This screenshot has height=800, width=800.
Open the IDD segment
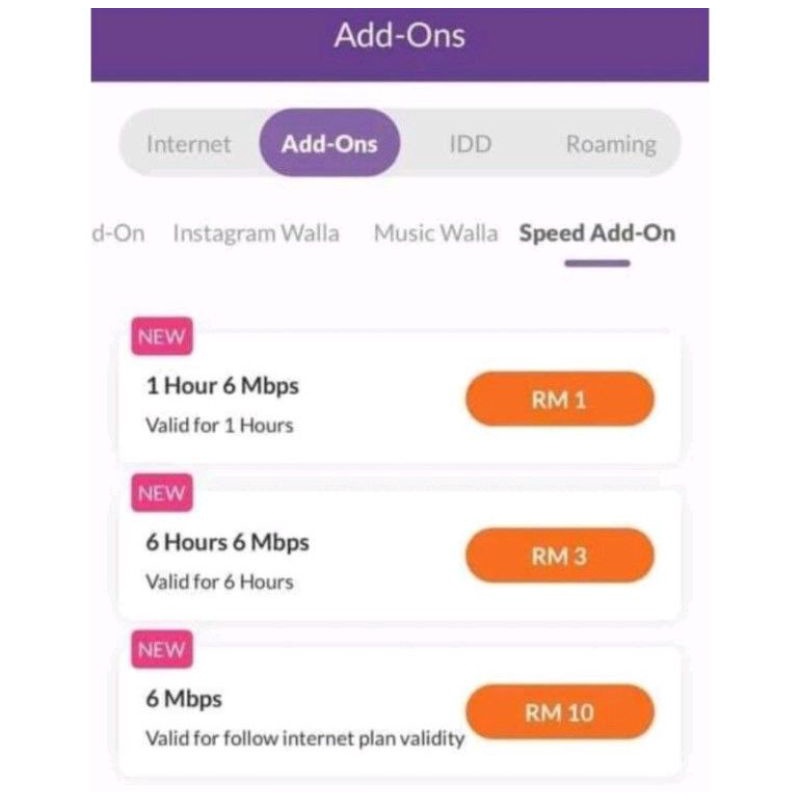[470, 144]
